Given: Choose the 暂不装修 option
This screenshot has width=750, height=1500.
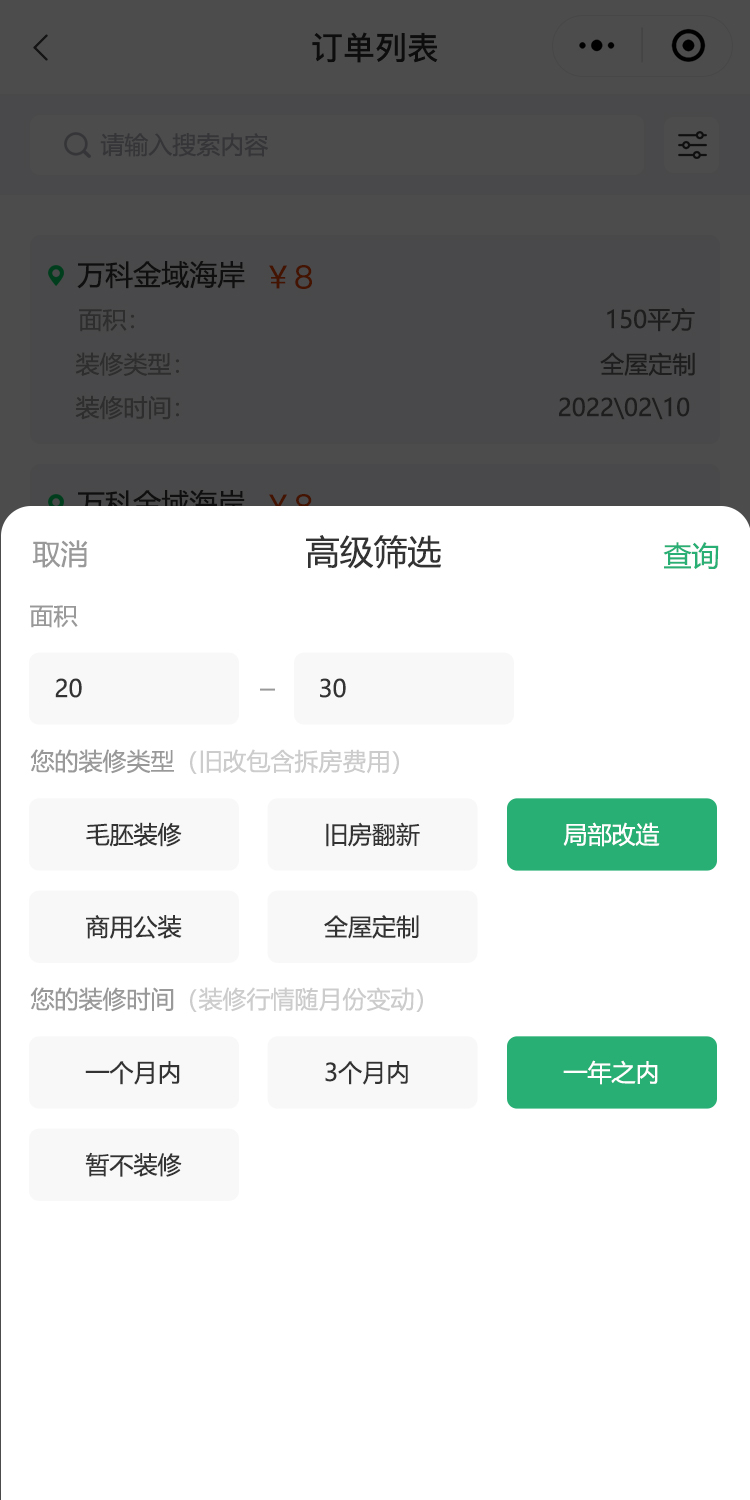Looking at the screenshot, I should (134, 1165).
